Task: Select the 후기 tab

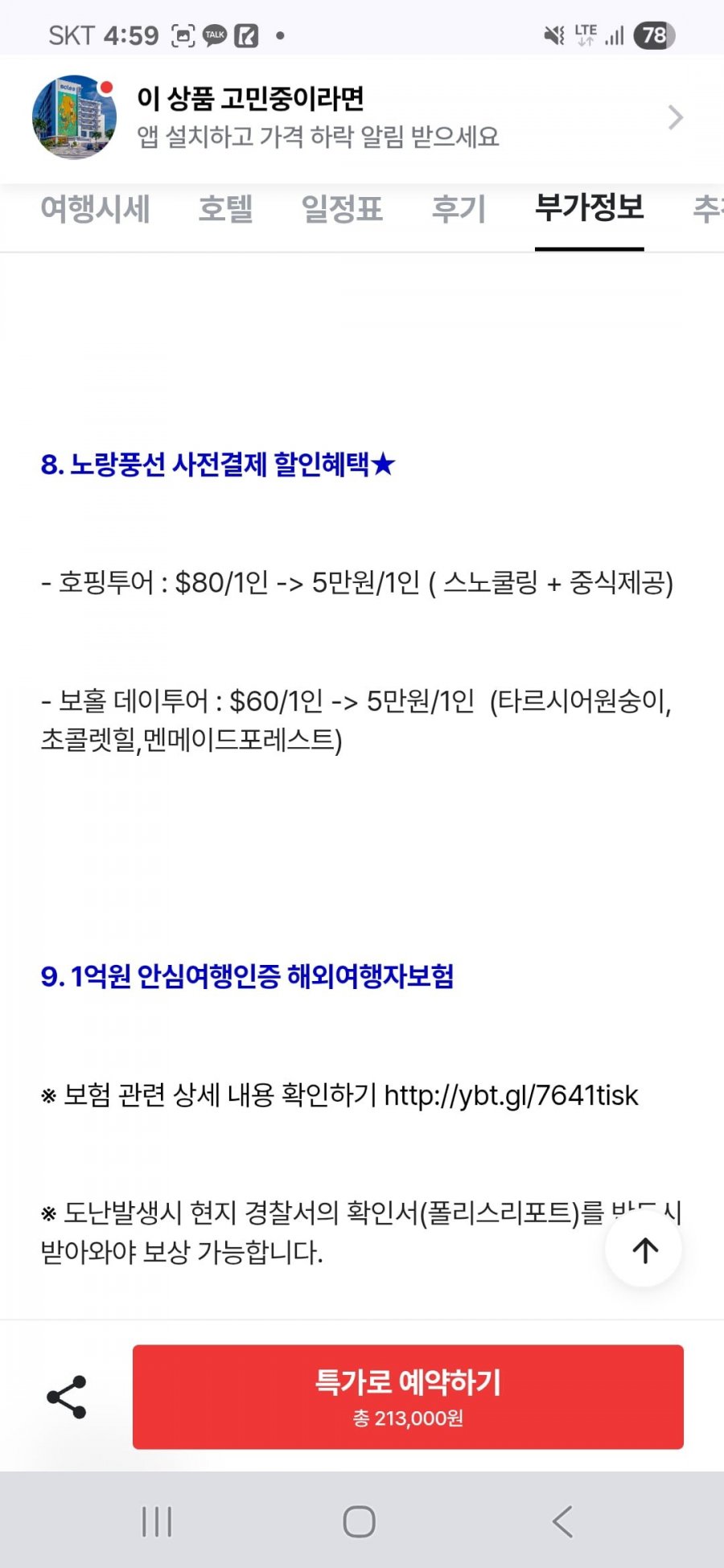Action: pyautogui.click(x=459, y=209)
